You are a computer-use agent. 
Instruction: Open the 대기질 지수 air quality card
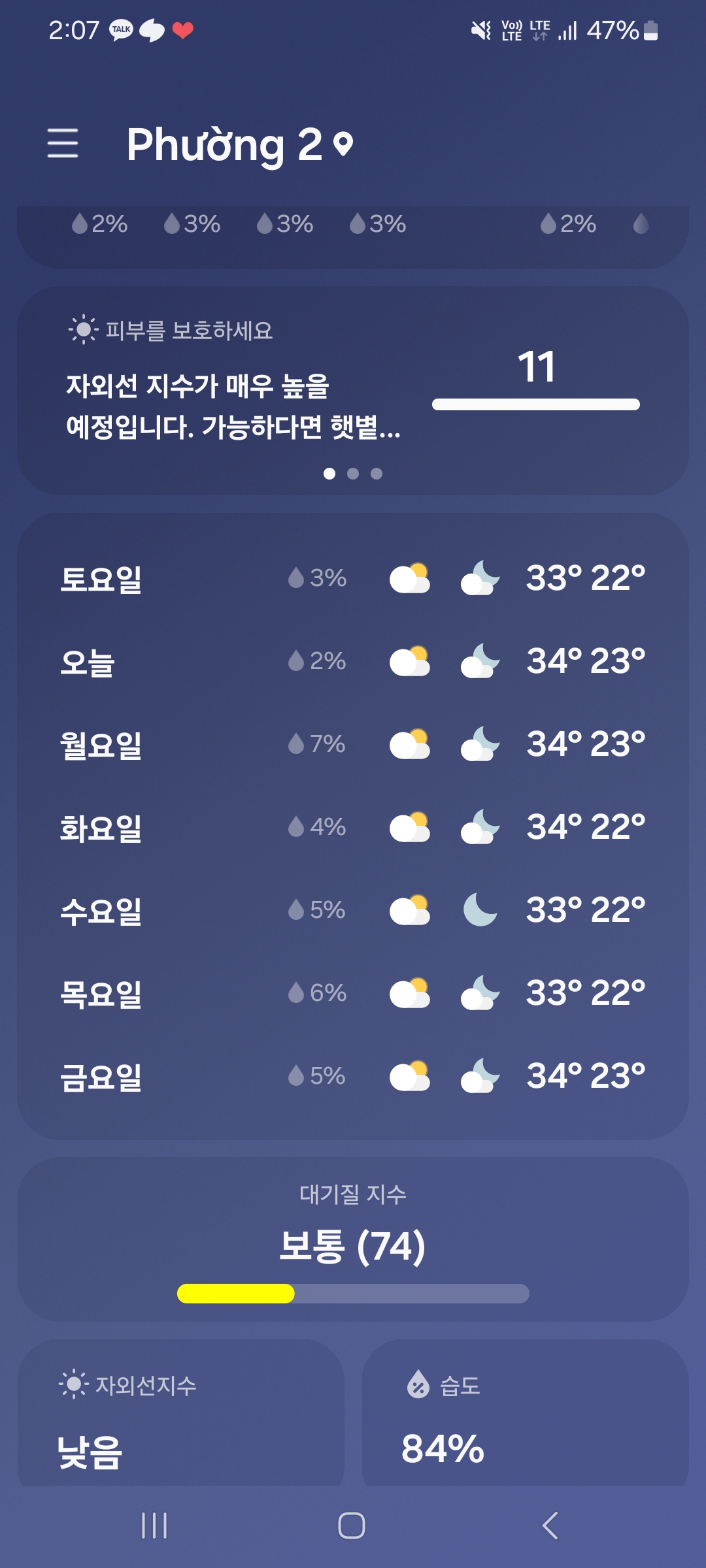click(353, 1239)
